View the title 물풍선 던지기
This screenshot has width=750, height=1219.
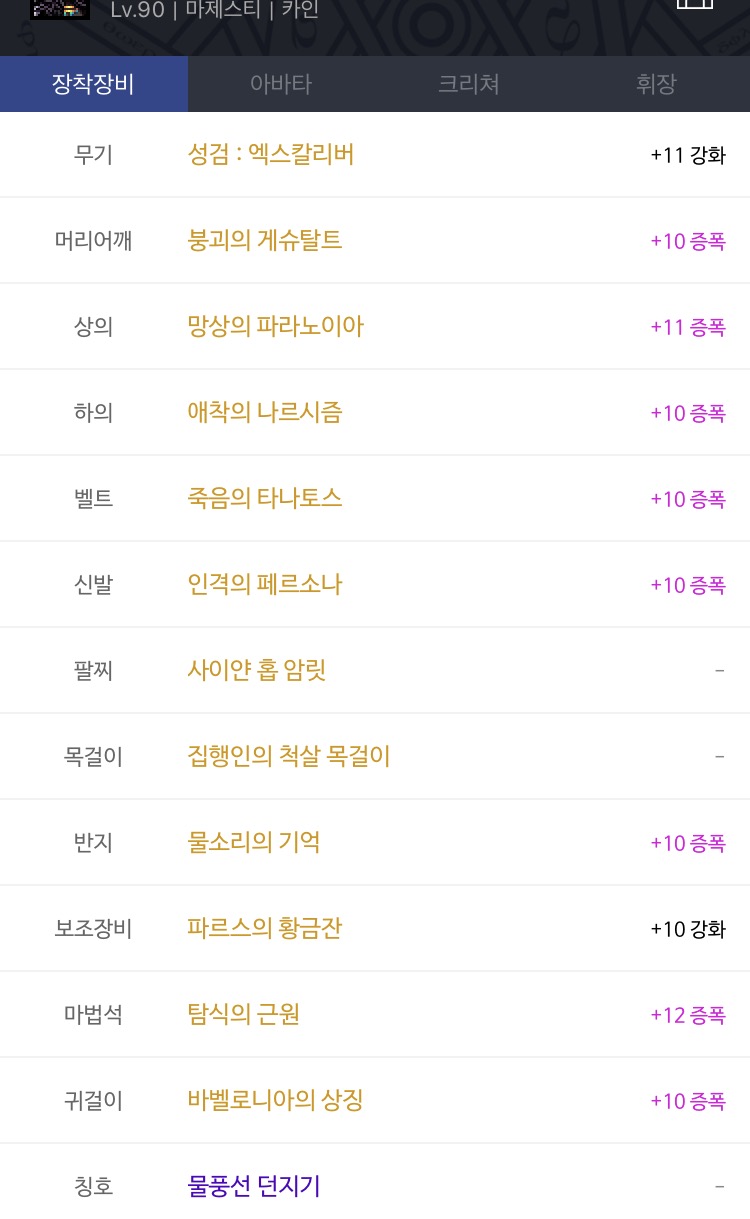254,1186
